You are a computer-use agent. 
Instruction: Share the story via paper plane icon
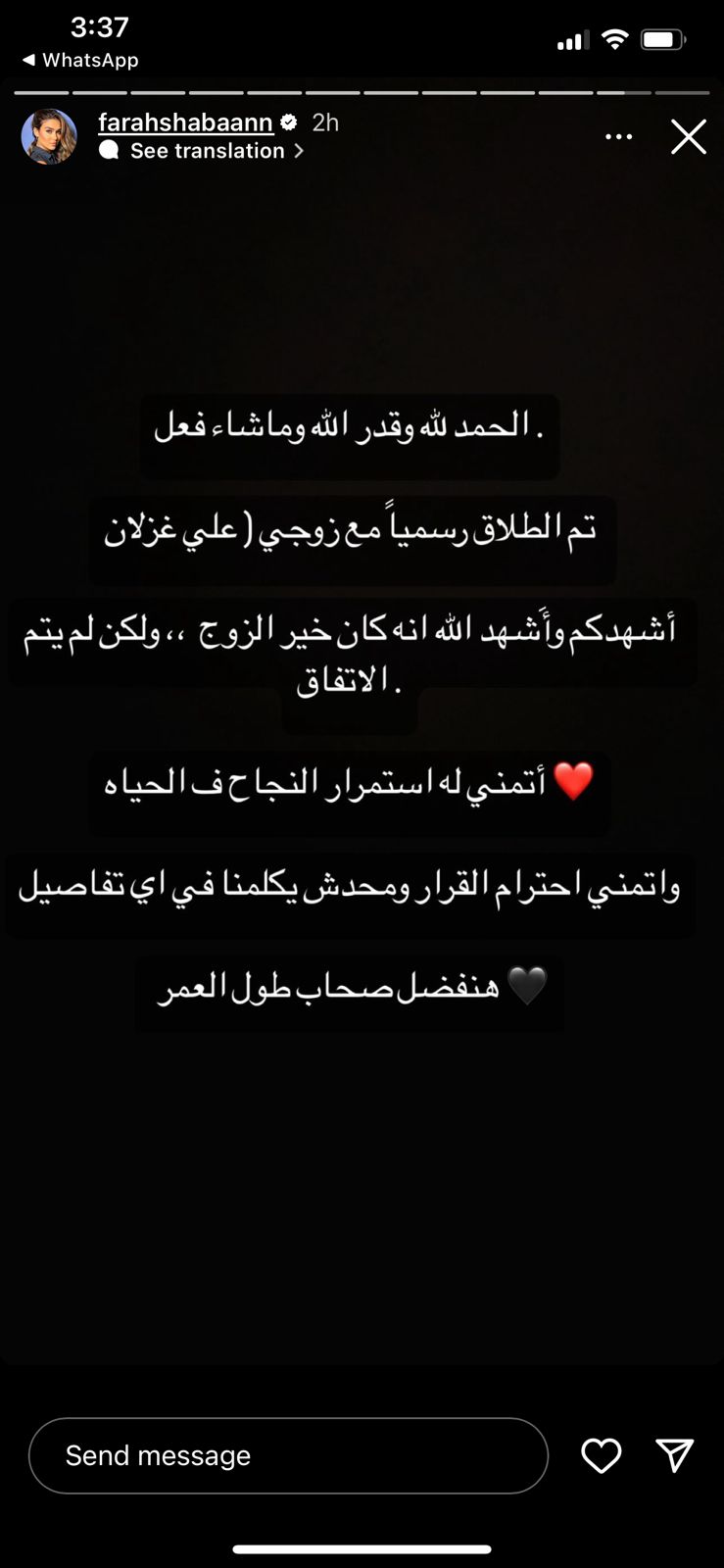point(674,1455)
